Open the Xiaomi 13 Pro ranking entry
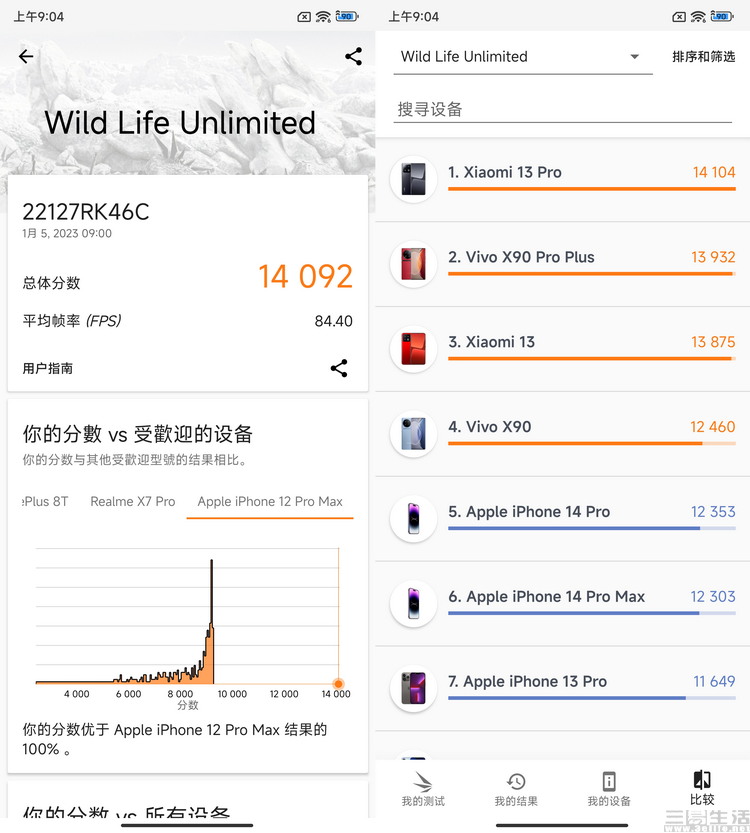 tap(563, 180)
